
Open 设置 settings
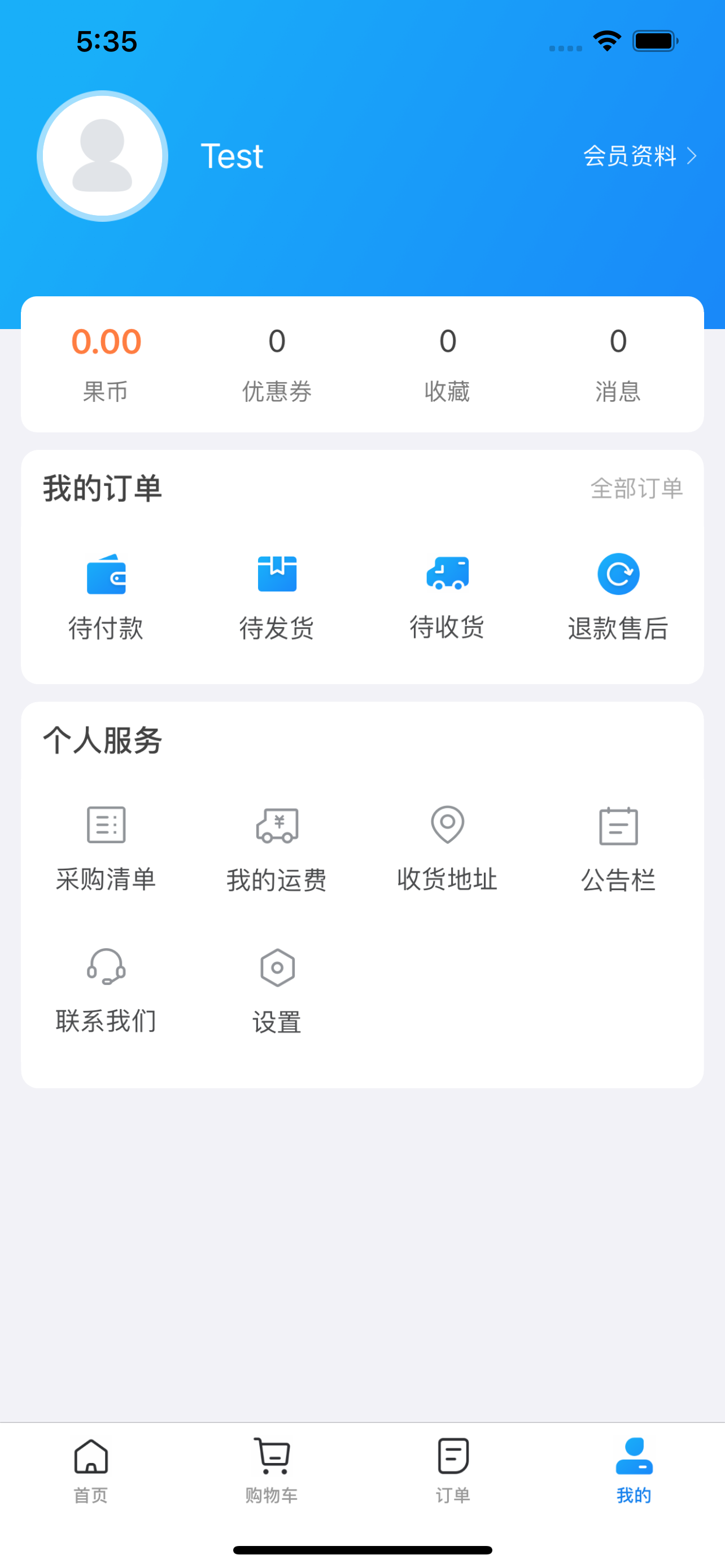(277, 991)
